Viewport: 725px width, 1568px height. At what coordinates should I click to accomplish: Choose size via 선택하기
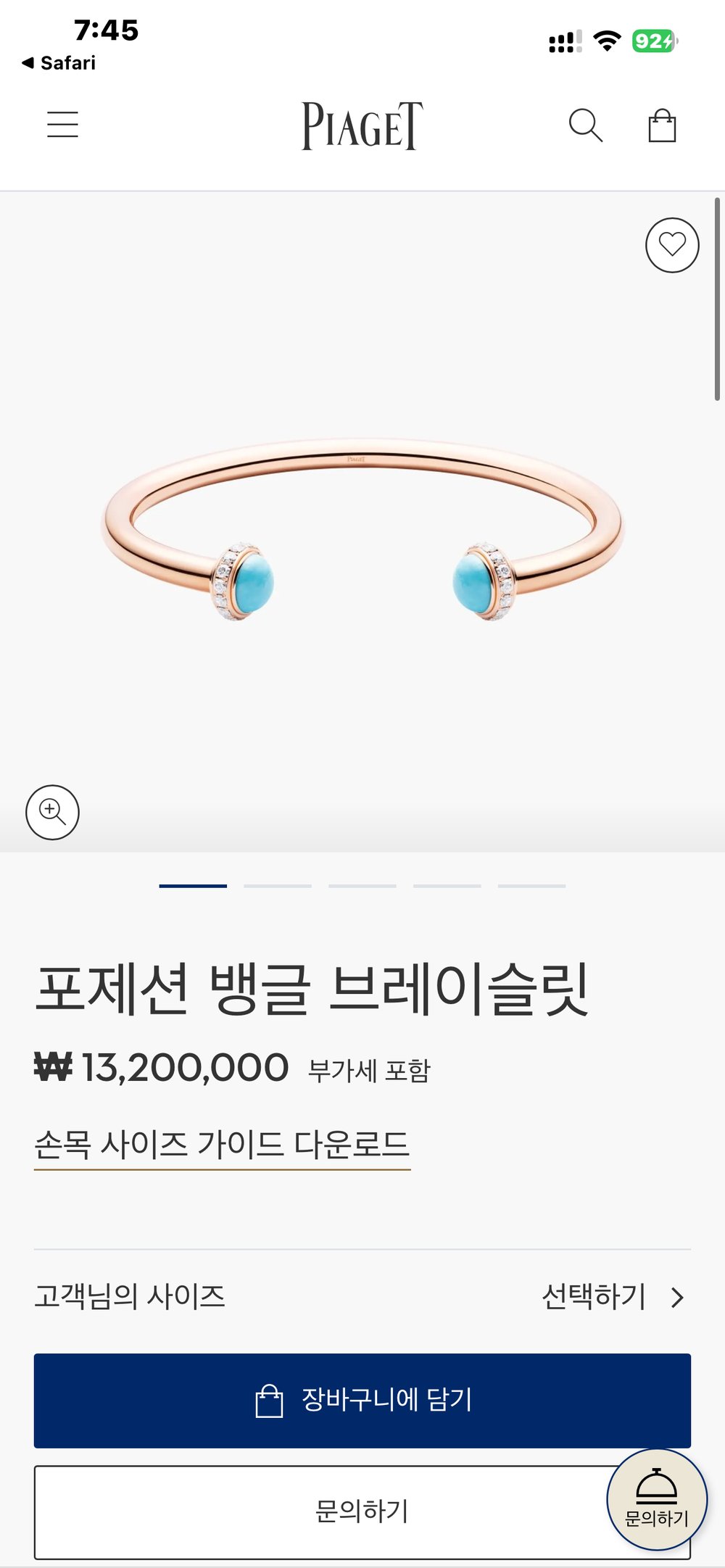[613, 1297]
